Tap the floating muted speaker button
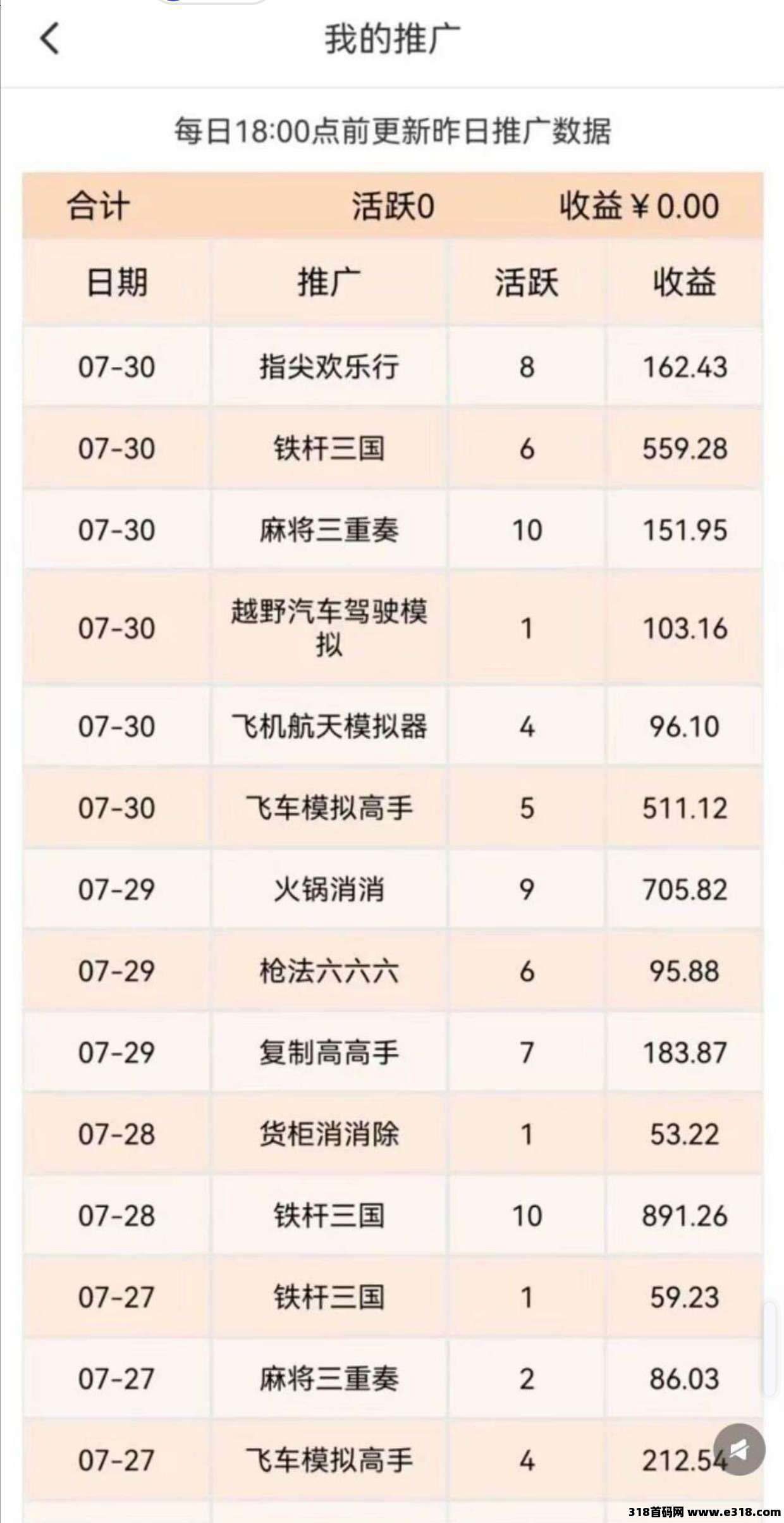Image resolution: width=784 pixels, height=1523 pixels. click(x=738, y=1449)
